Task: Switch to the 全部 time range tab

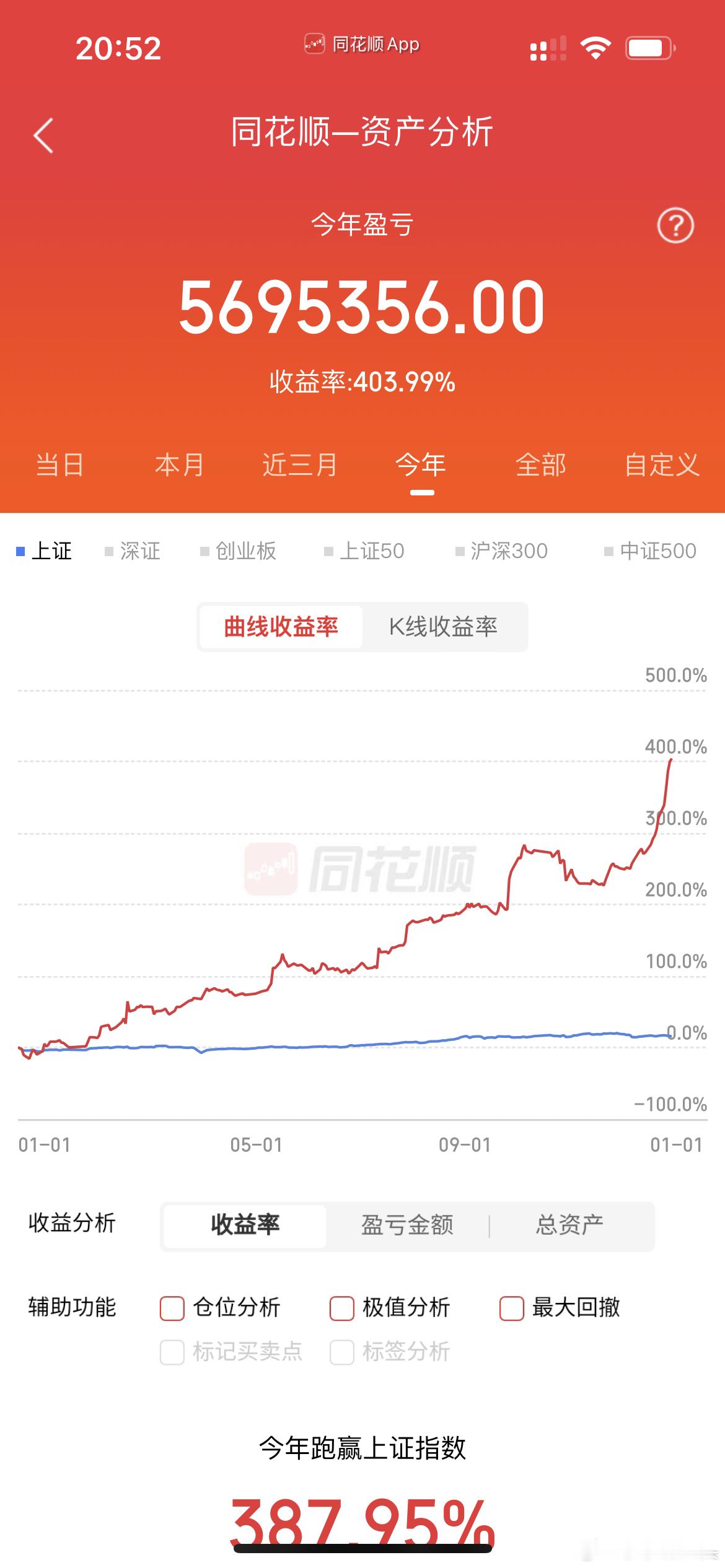Action: coord(542,465)
